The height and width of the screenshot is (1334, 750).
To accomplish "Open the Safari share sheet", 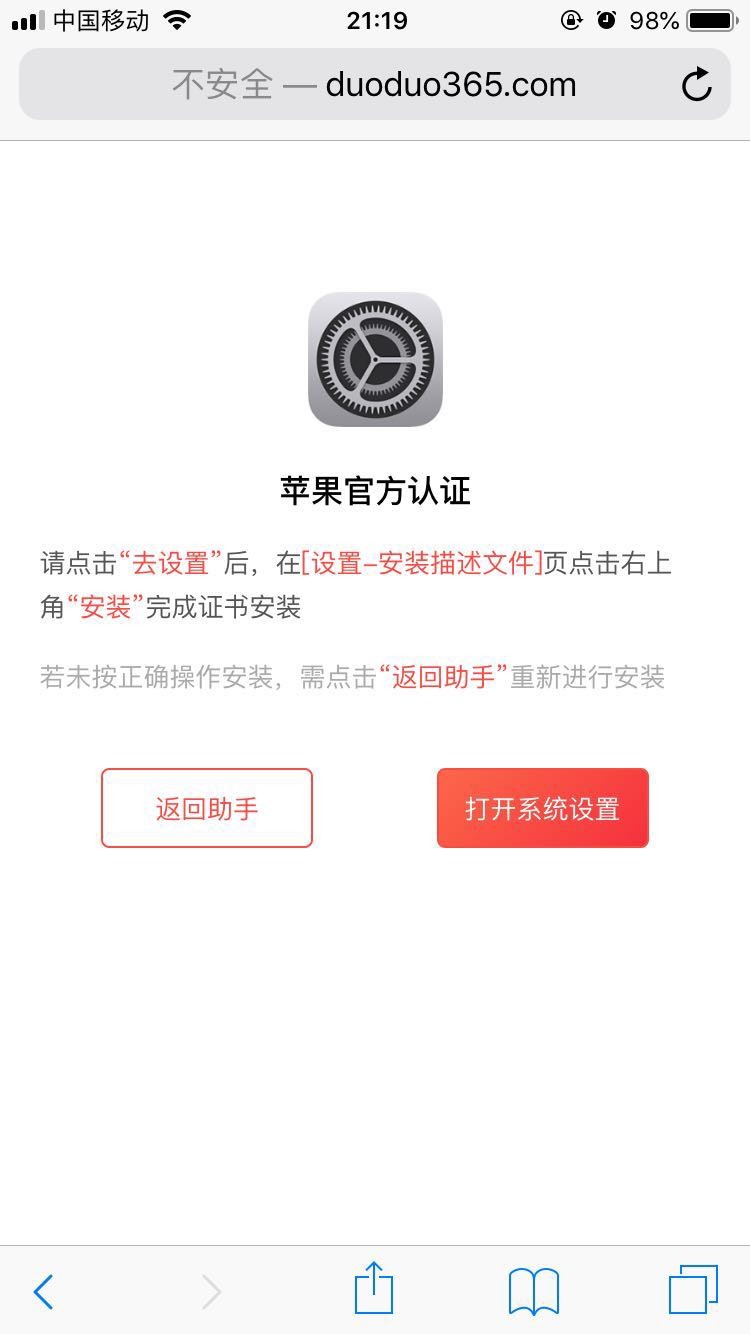I will click(x=374, y=1289).
